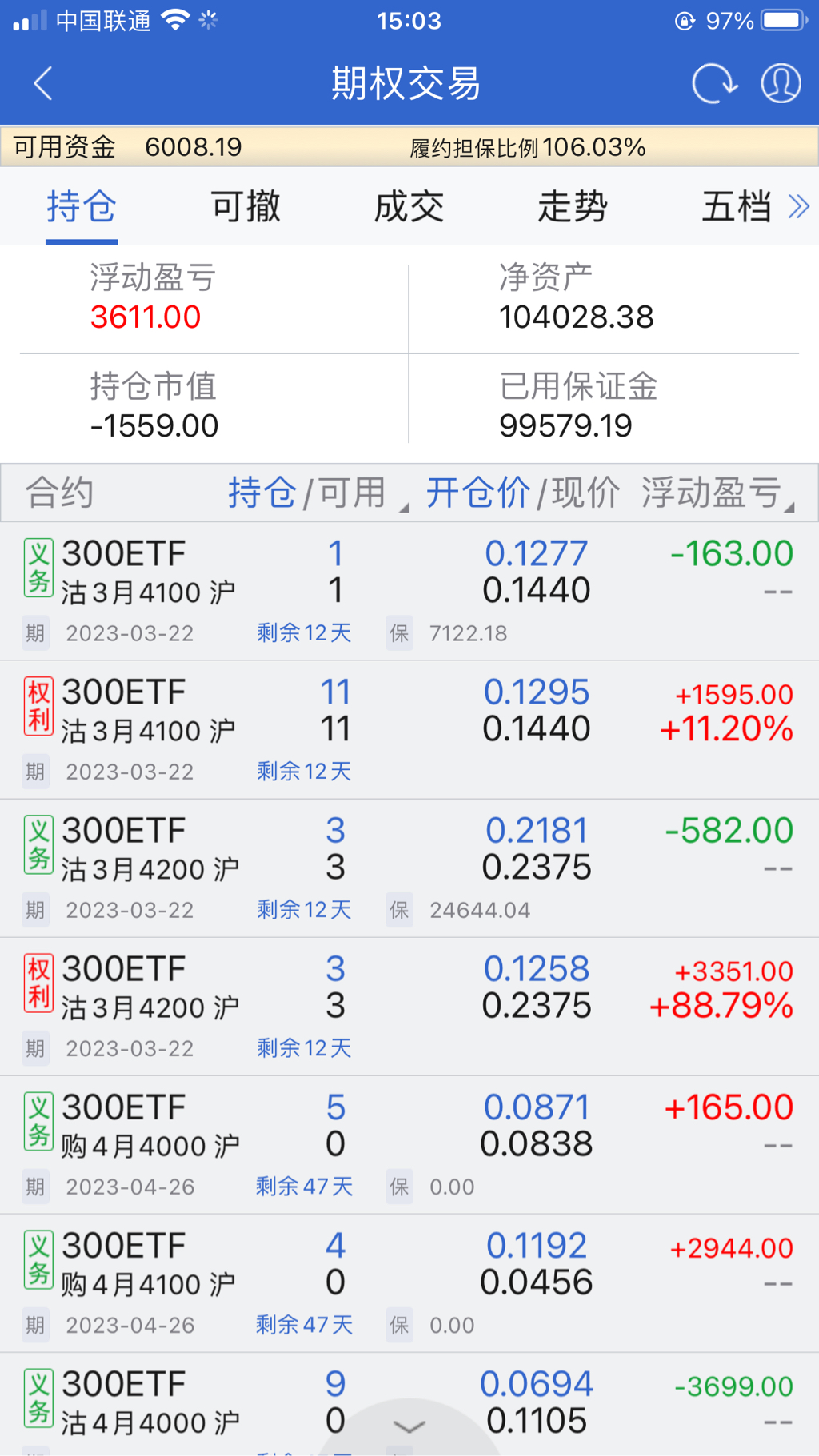Open the account profile icon

(781, 83)
